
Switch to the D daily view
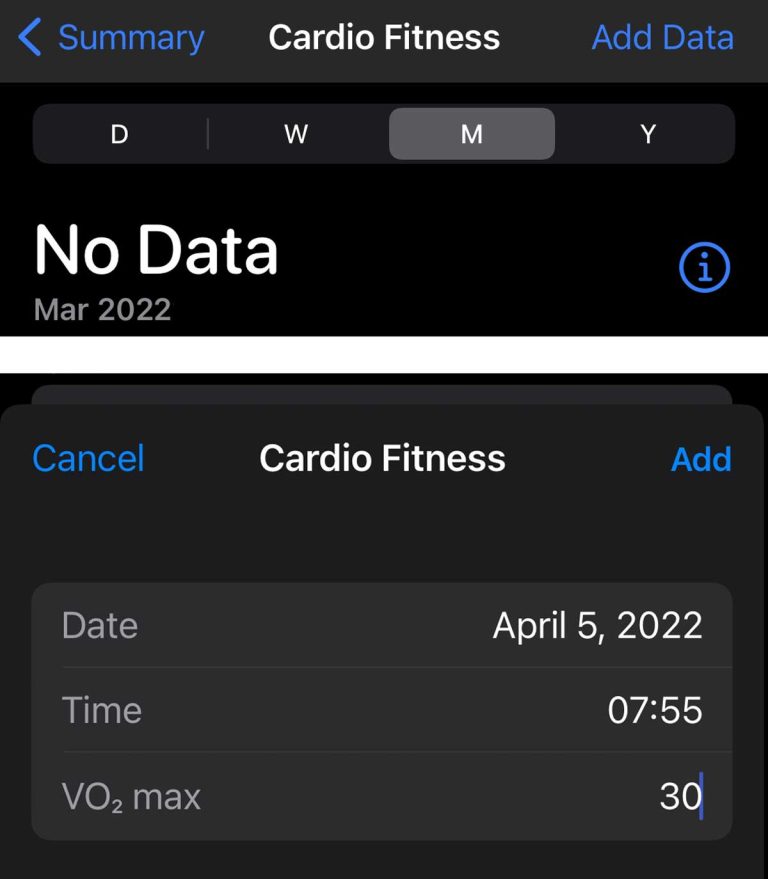tap(118, 133)
